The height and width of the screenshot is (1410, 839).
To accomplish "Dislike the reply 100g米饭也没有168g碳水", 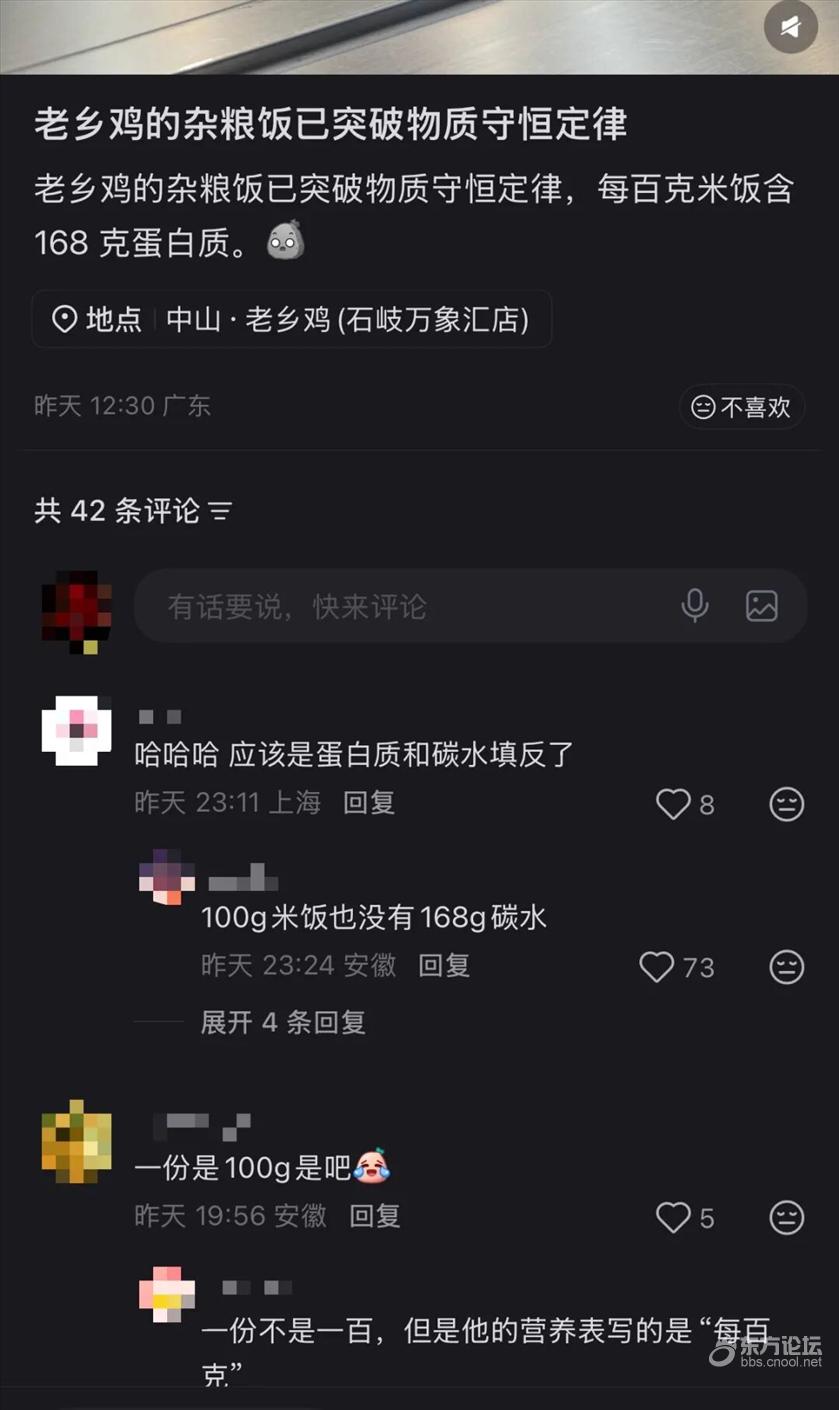I will click(x=787, y=967).
